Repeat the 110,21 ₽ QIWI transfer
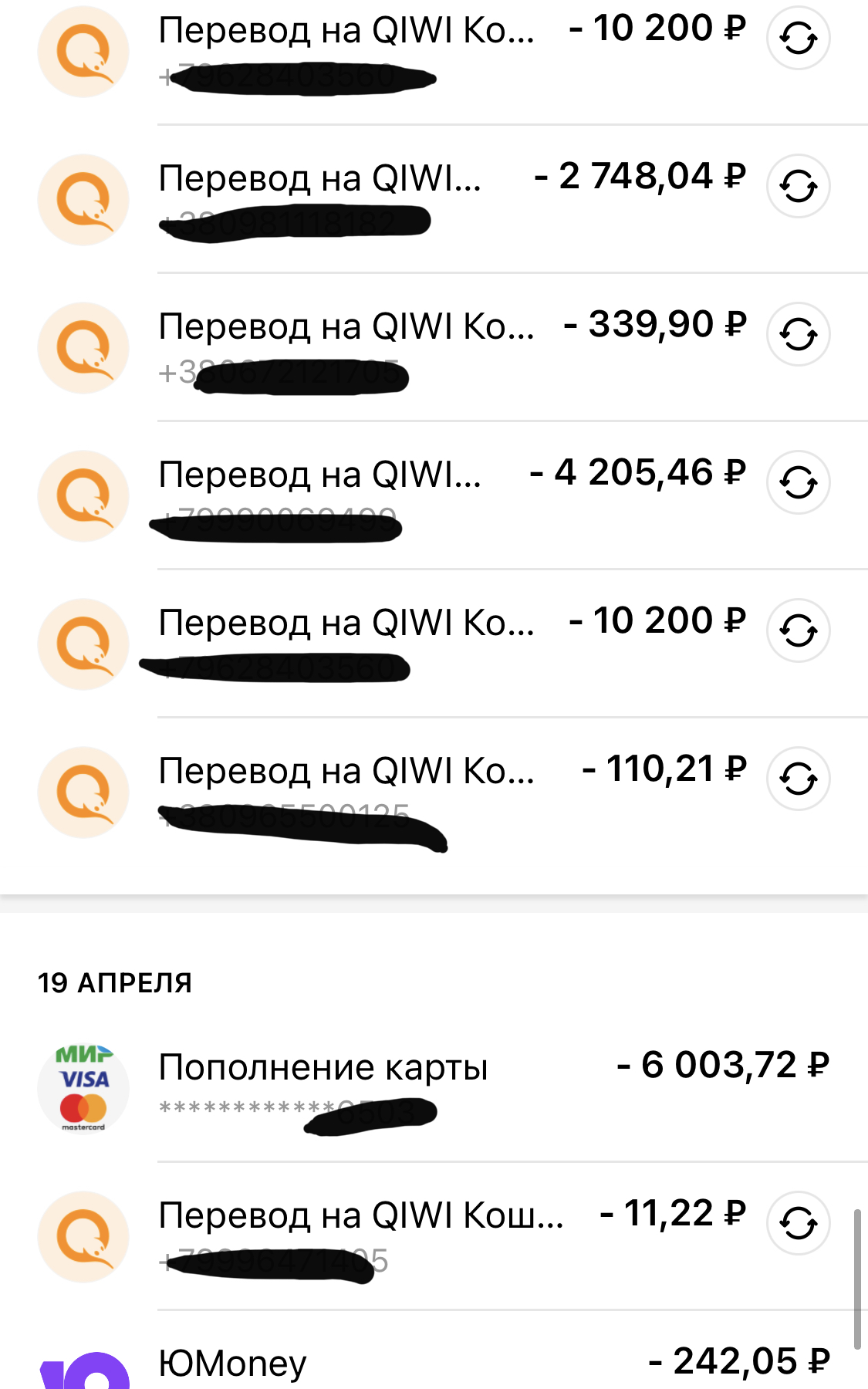 click(798, 779)
